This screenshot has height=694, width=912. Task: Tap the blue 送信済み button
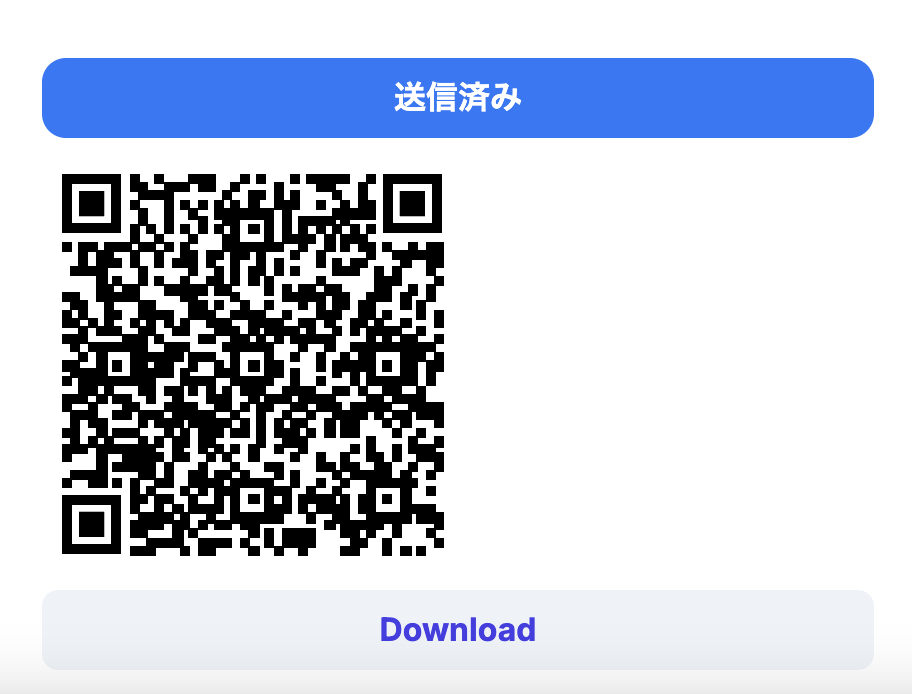tap(457, 98)
